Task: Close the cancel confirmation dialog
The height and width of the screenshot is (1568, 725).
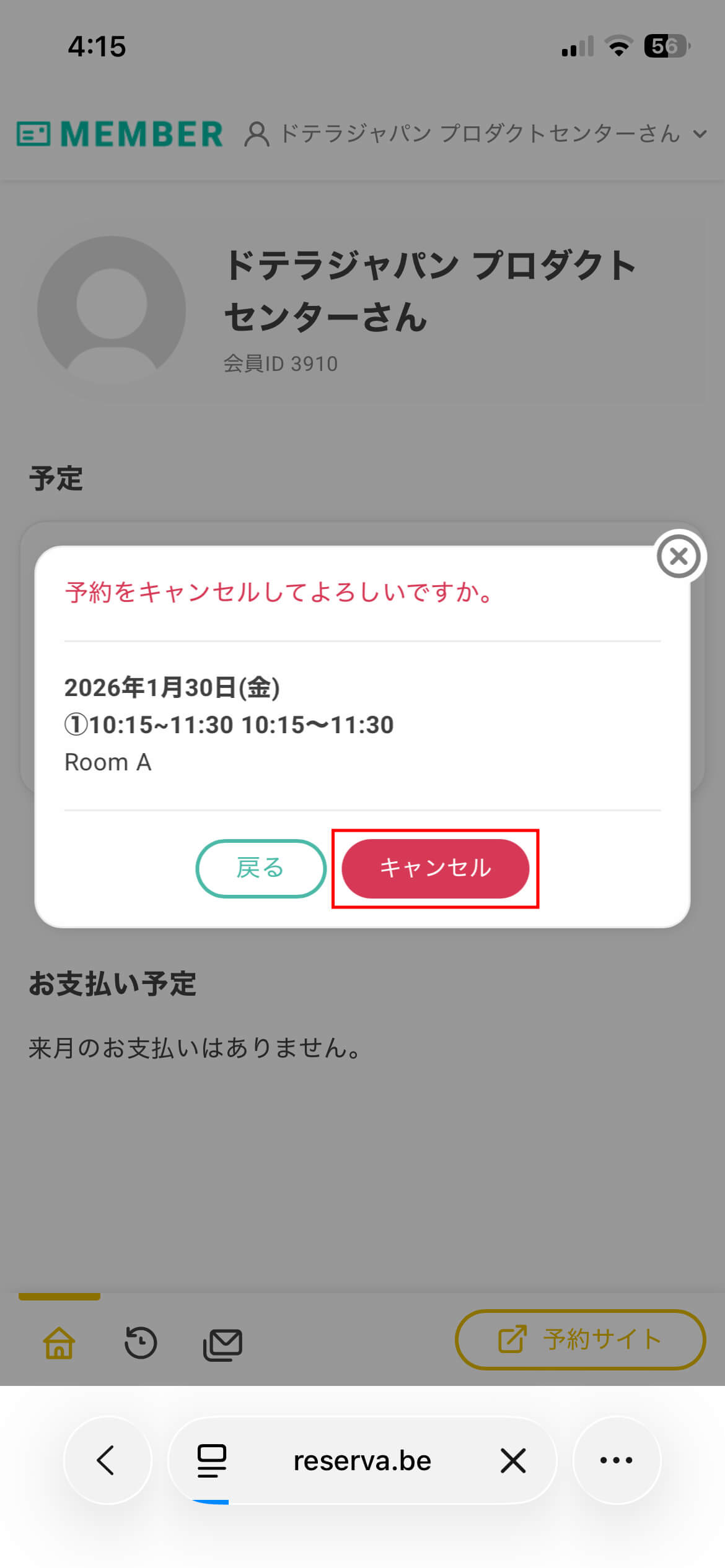Action: (679, 556)
